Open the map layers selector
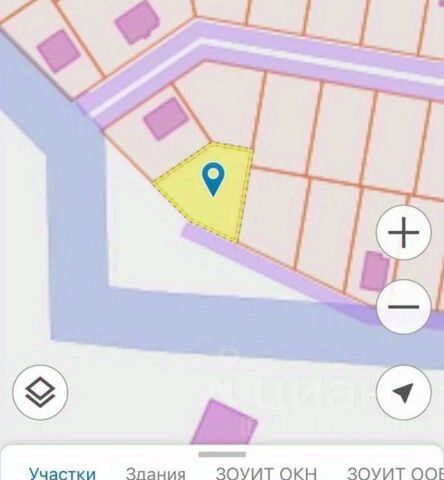The height and width of the screenshot is (480, 444). point(40,392)
